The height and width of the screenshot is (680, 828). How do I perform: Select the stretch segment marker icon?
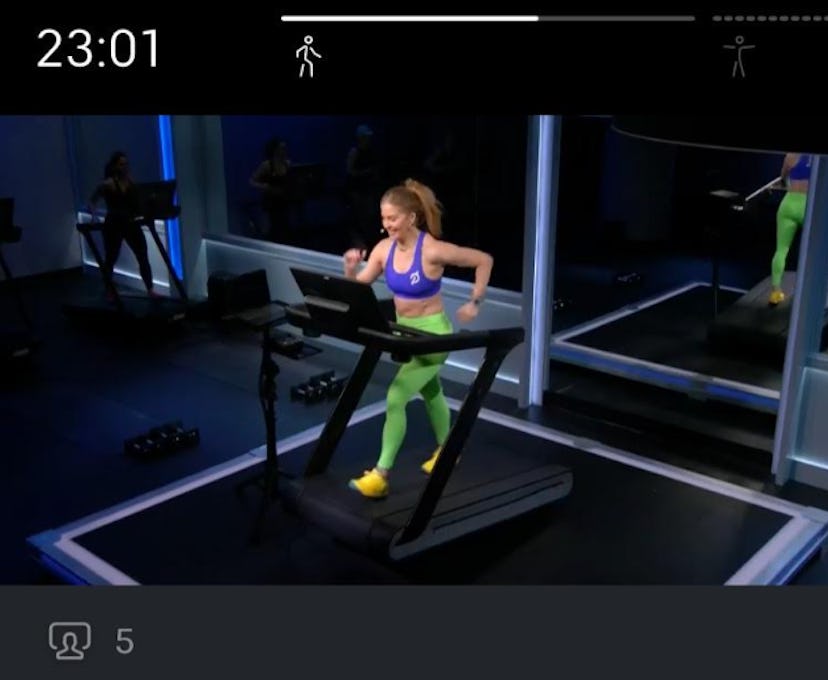coord(739,56)
